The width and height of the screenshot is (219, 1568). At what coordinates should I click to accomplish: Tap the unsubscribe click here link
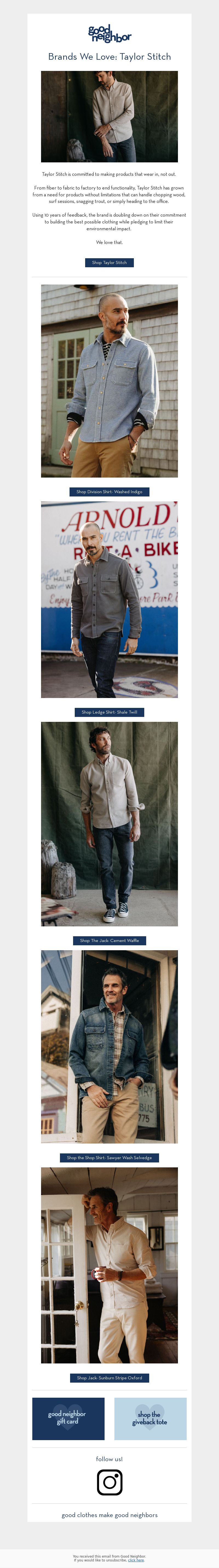pos(136,1560)
